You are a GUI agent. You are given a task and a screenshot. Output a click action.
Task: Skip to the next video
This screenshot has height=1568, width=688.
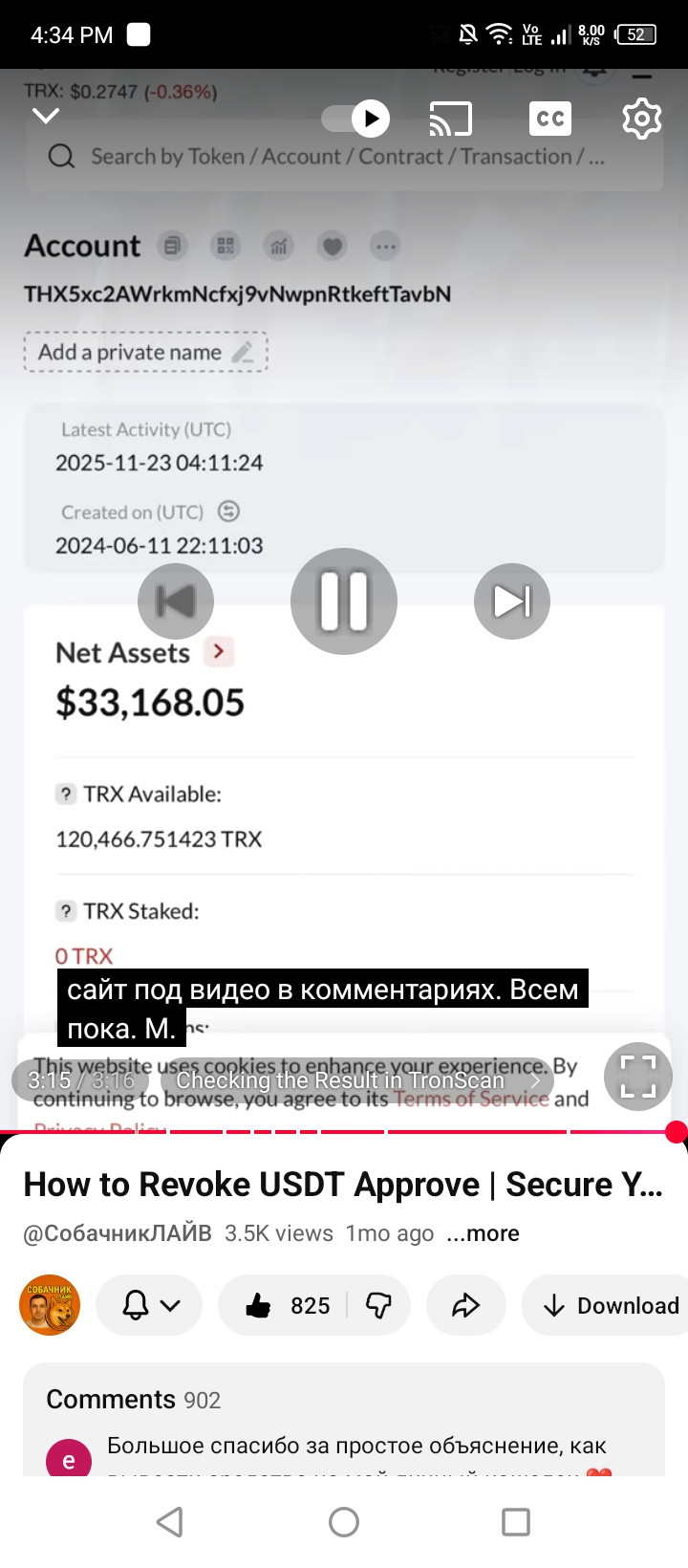(x=511, y=601)
